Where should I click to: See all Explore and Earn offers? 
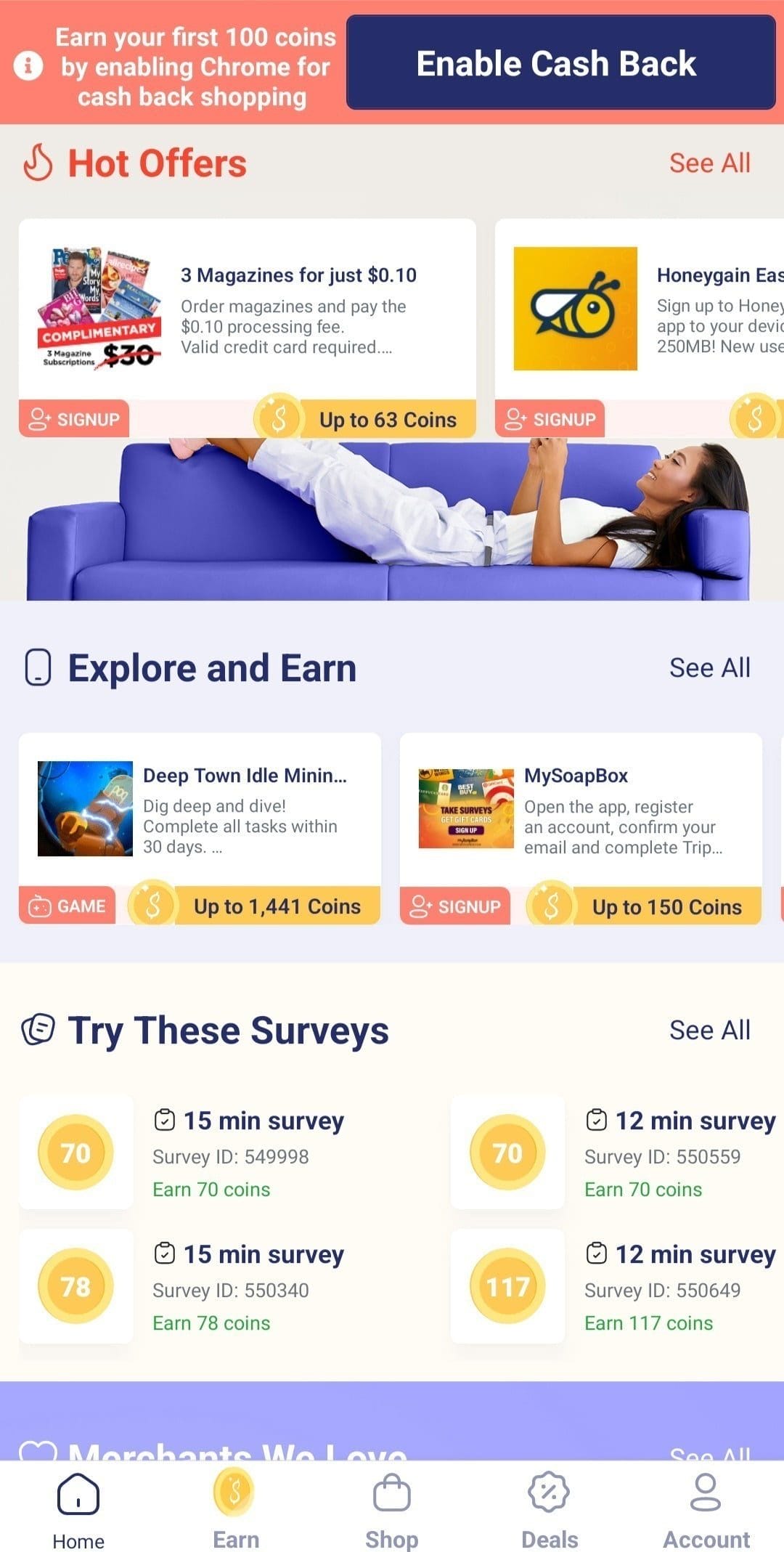point(709,667)
